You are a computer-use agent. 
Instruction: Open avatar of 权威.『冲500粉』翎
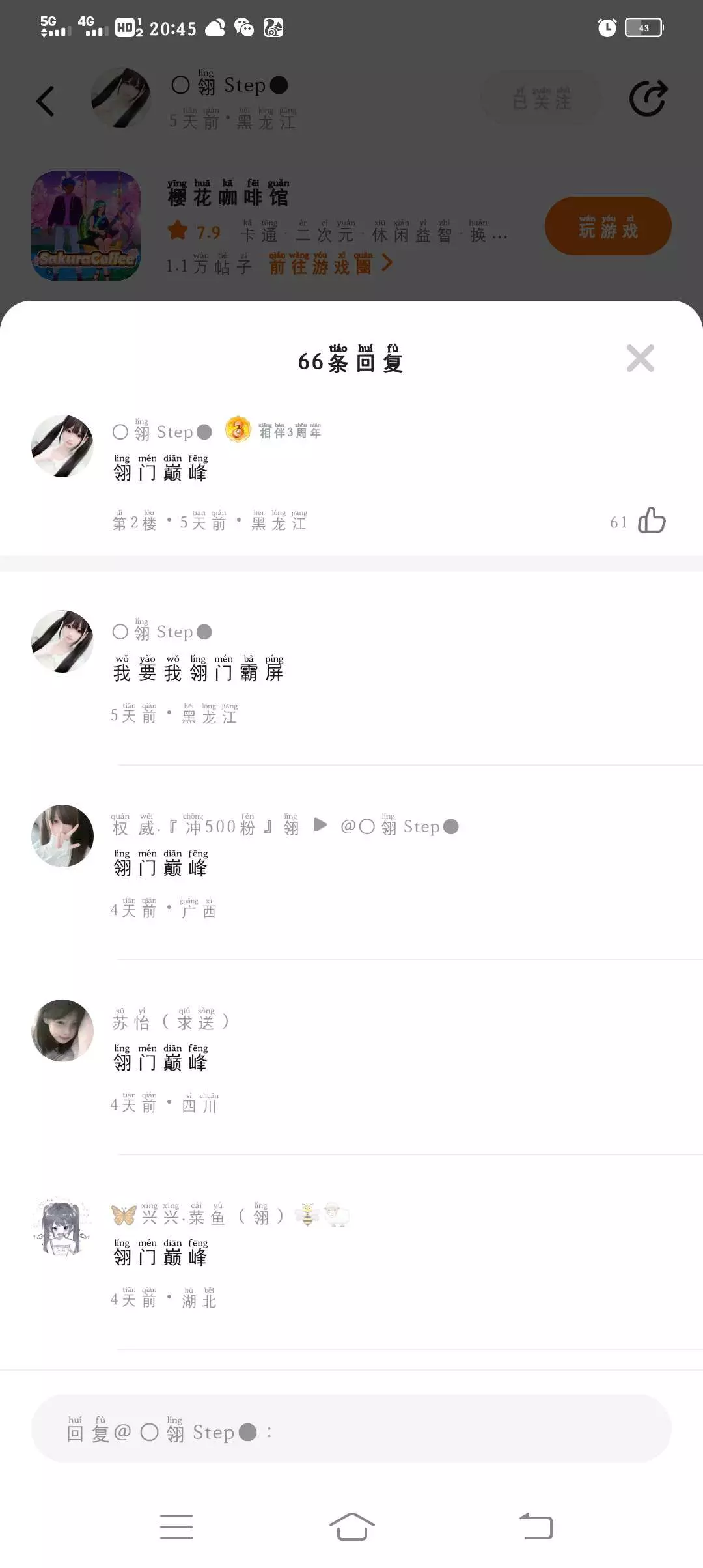point(62,835)
